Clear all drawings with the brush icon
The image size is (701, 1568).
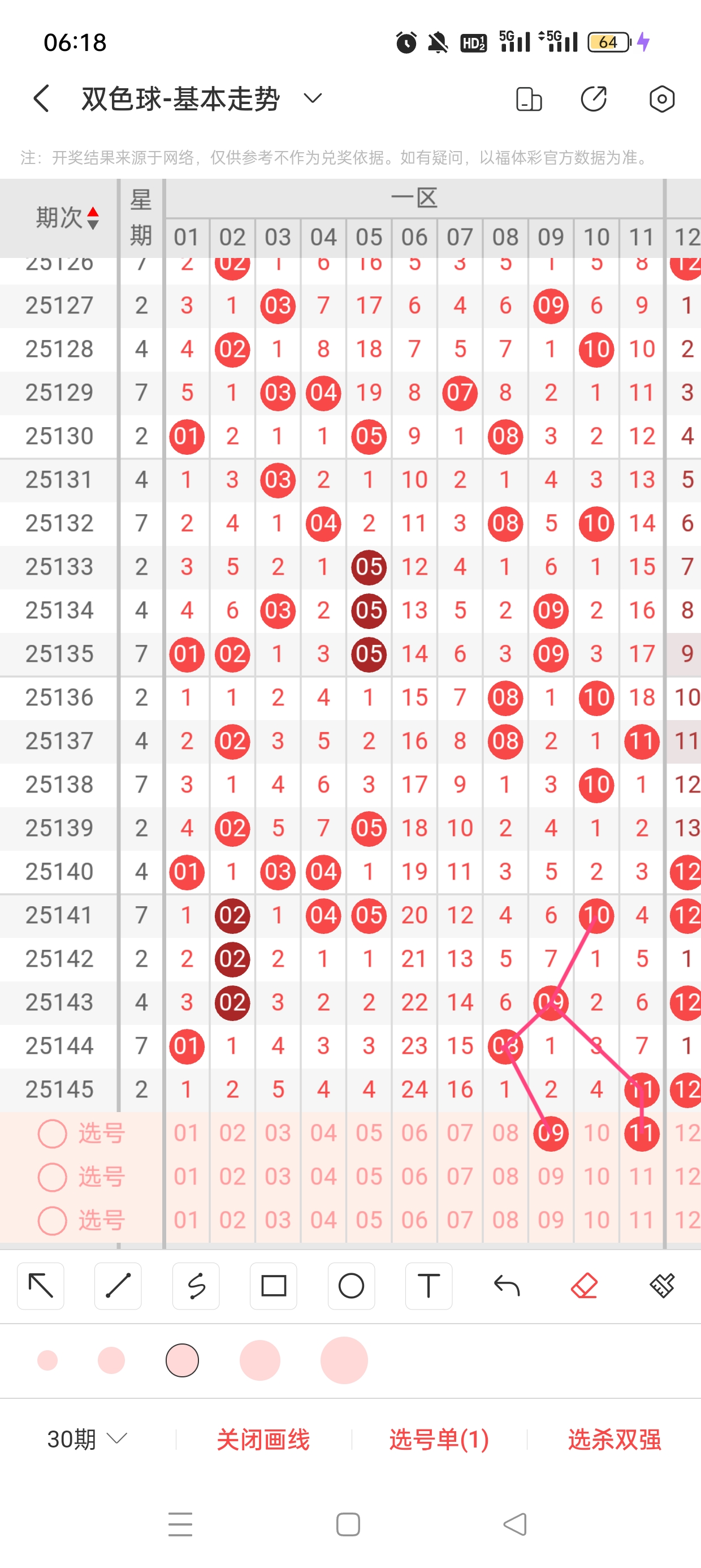[662, 1286]
